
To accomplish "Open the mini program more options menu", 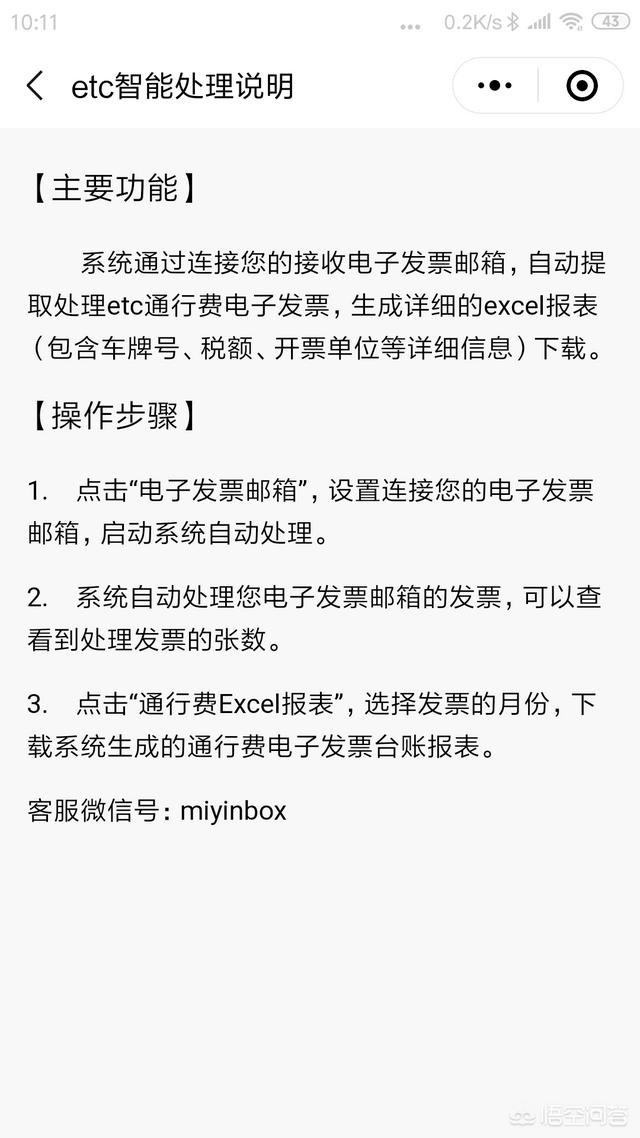I will 495,86.
